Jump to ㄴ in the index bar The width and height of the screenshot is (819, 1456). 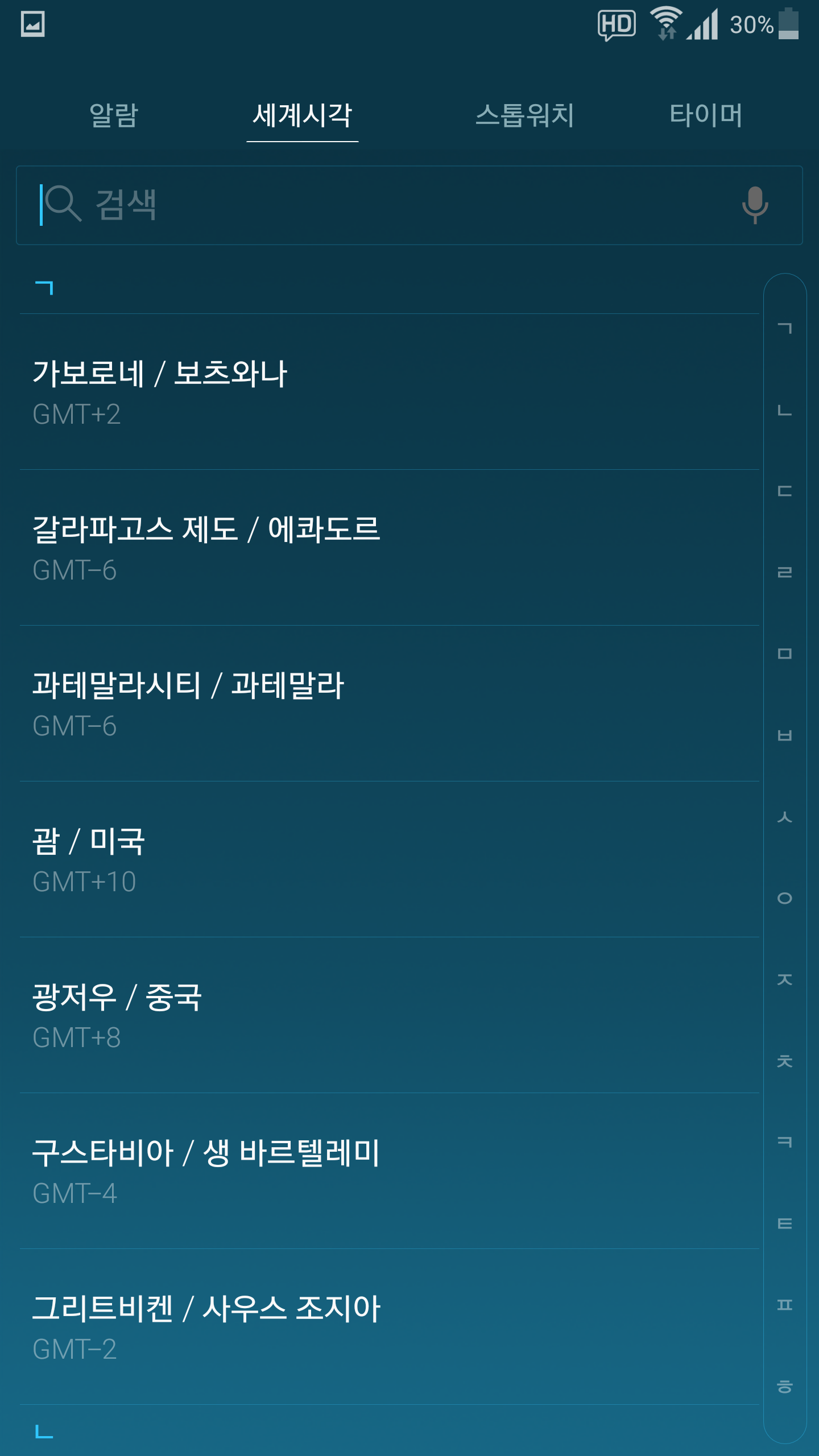tap(785, 410)
